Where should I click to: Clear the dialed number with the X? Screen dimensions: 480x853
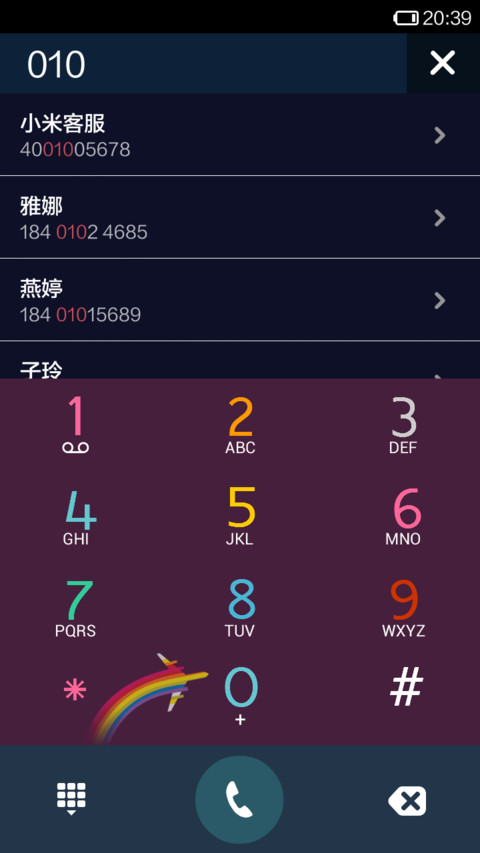pos(442,63)
